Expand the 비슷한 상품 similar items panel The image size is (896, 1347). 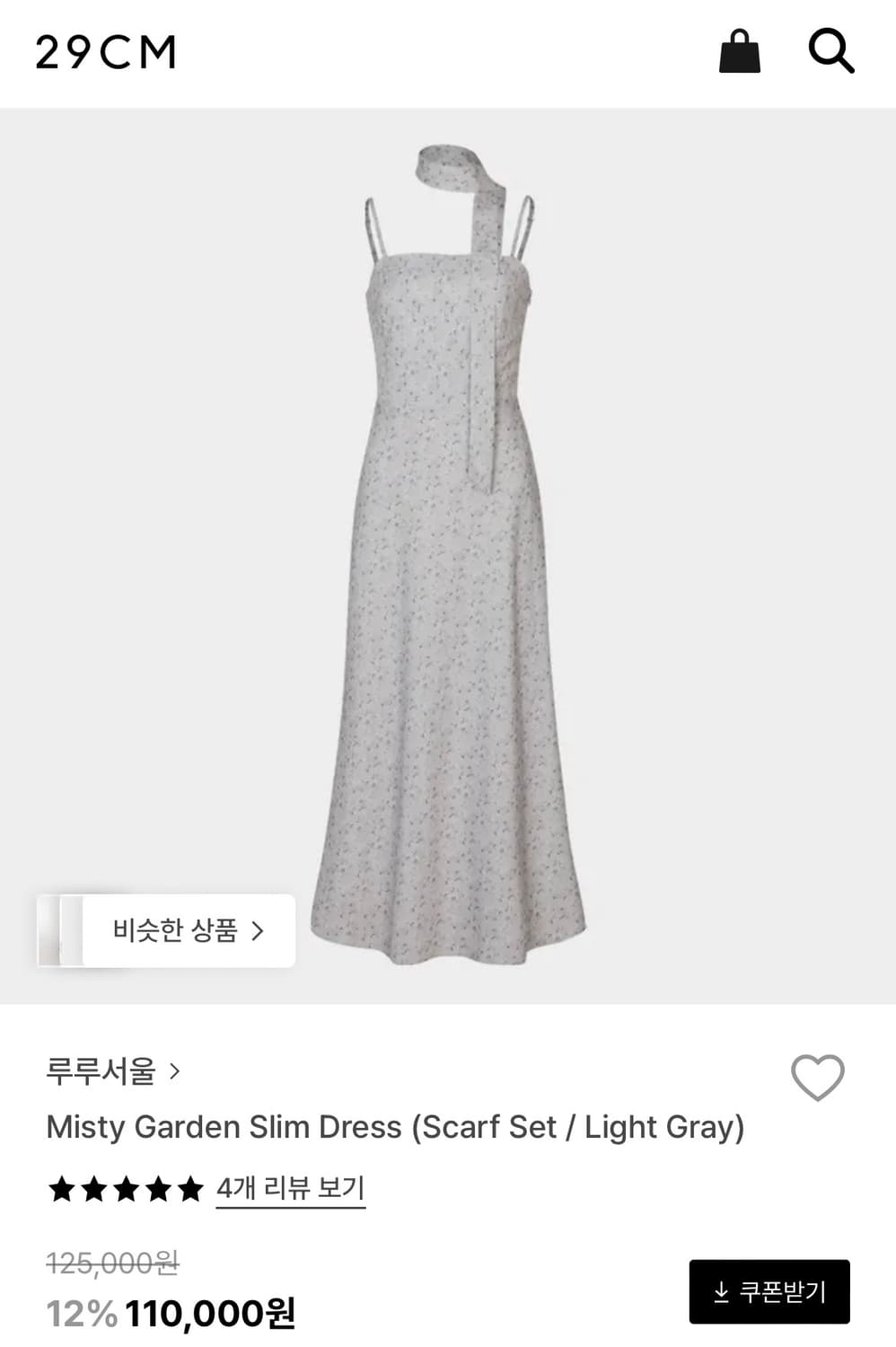[167, 929]
